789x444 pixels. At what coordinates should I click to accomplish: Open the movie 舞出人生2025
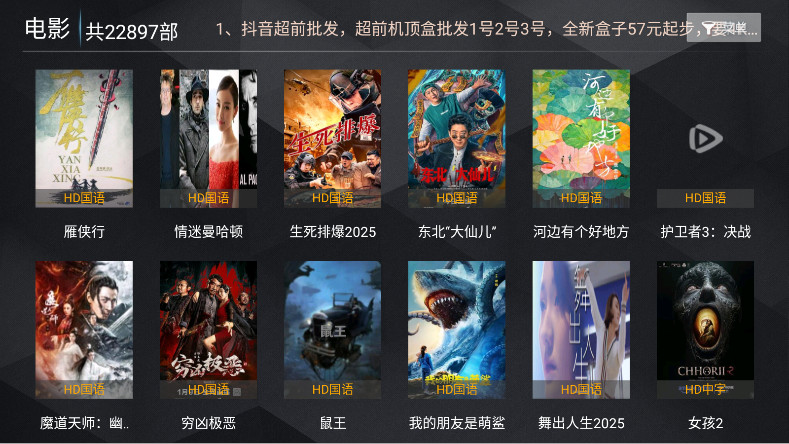(581, 330)
